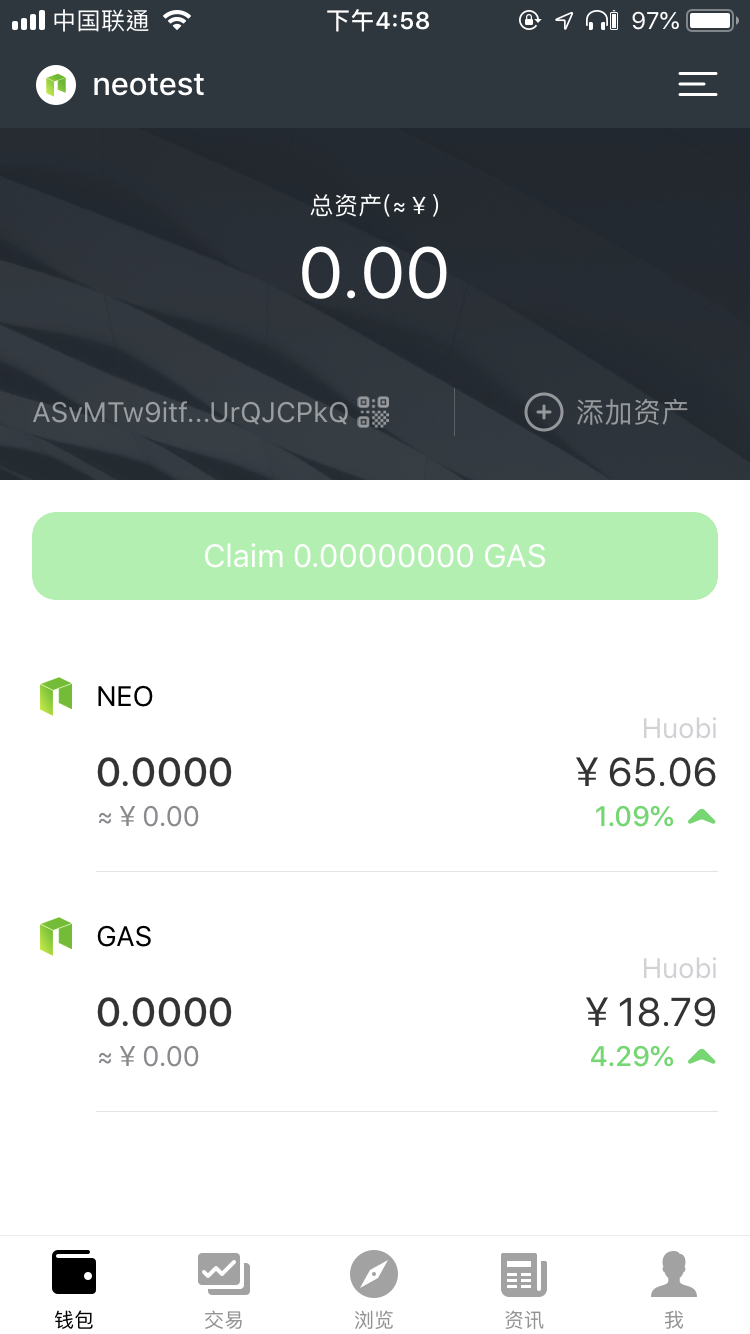Tap the green up arrow beside 4.29%
This screenshot has width=750, height=1334.
[703, 1056]
